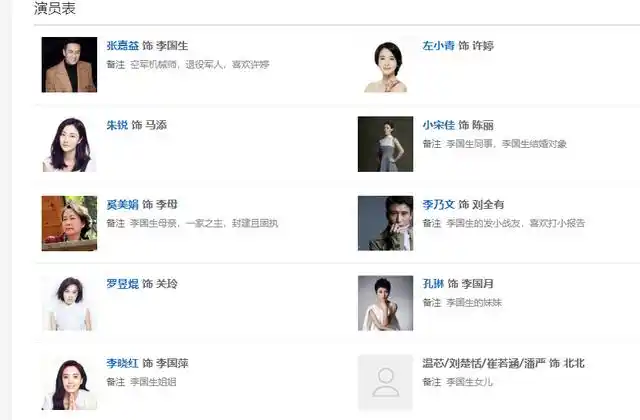
Task: Open actor link 张嘉益
Action: click(122, 46)
